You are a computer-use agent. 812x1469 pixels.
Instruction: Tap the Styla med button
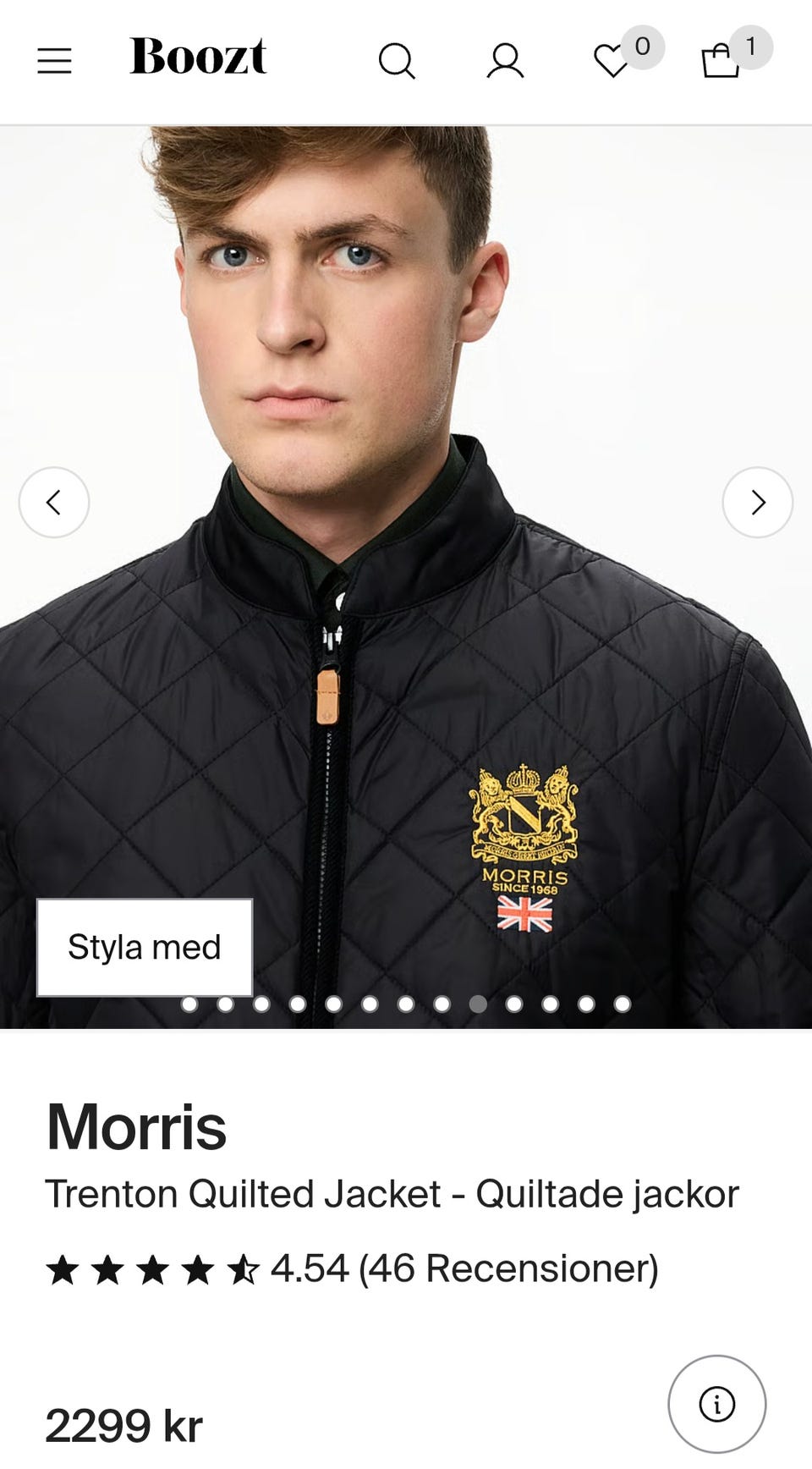point(145,947)
